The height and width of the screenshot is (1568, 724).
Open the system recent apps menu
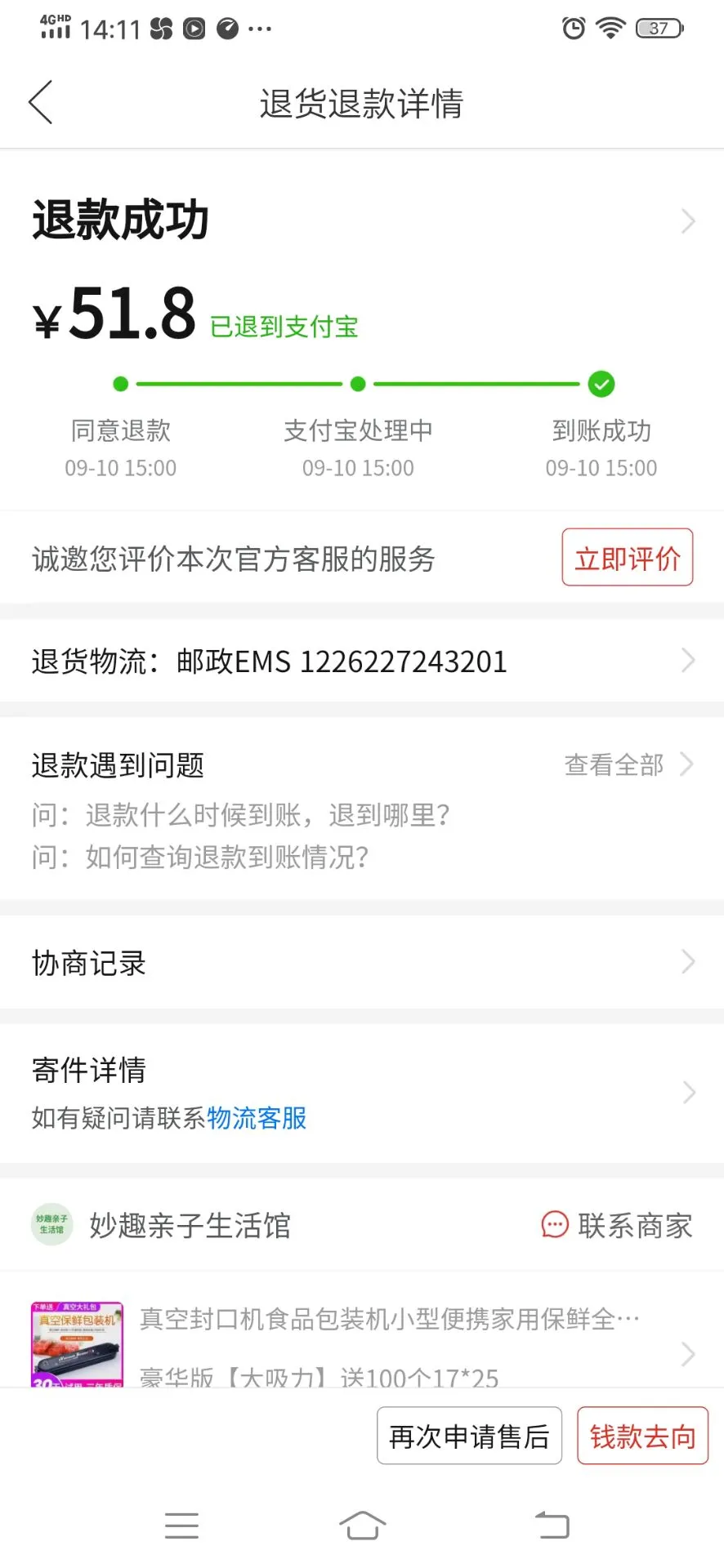point(181,1525)
